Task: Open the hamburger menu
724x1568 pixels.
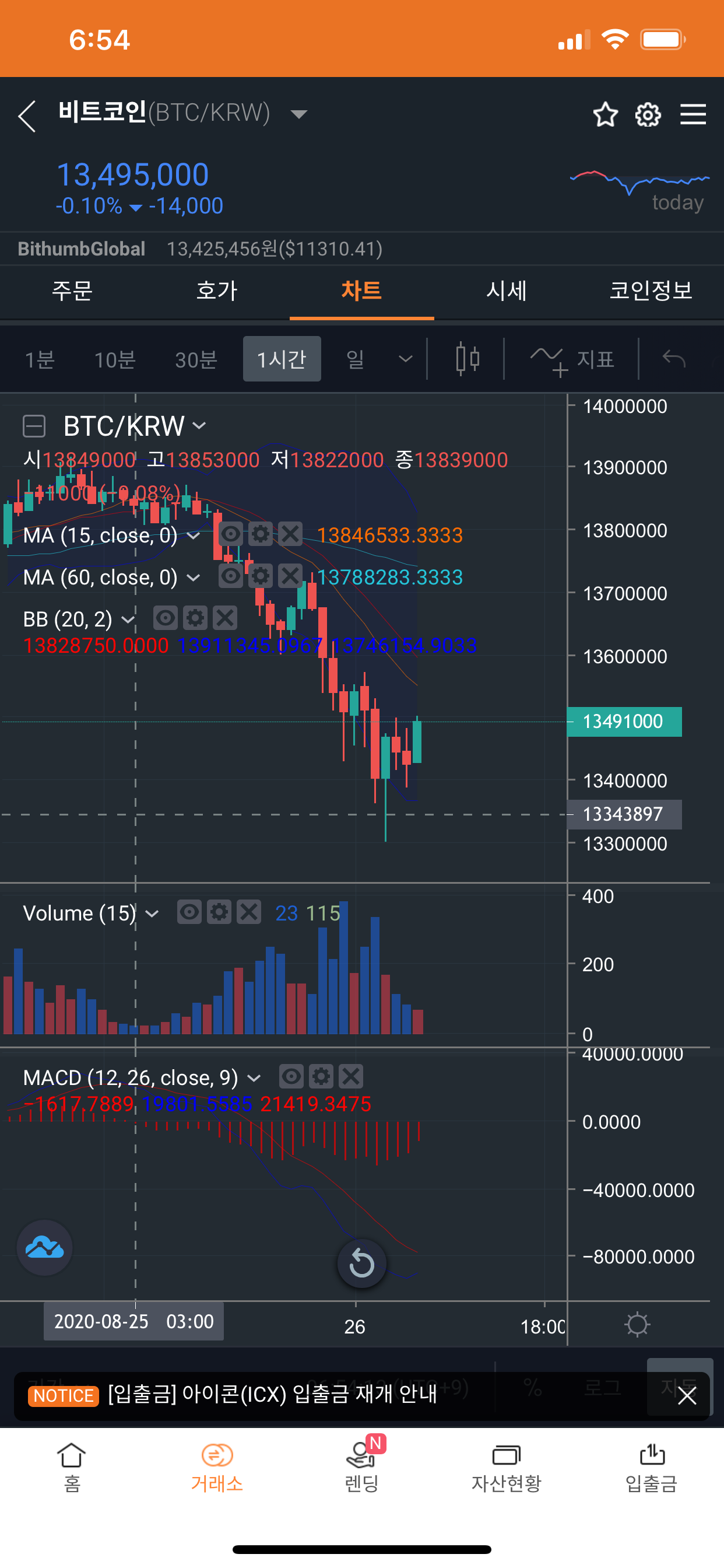Action: (693, 114)
